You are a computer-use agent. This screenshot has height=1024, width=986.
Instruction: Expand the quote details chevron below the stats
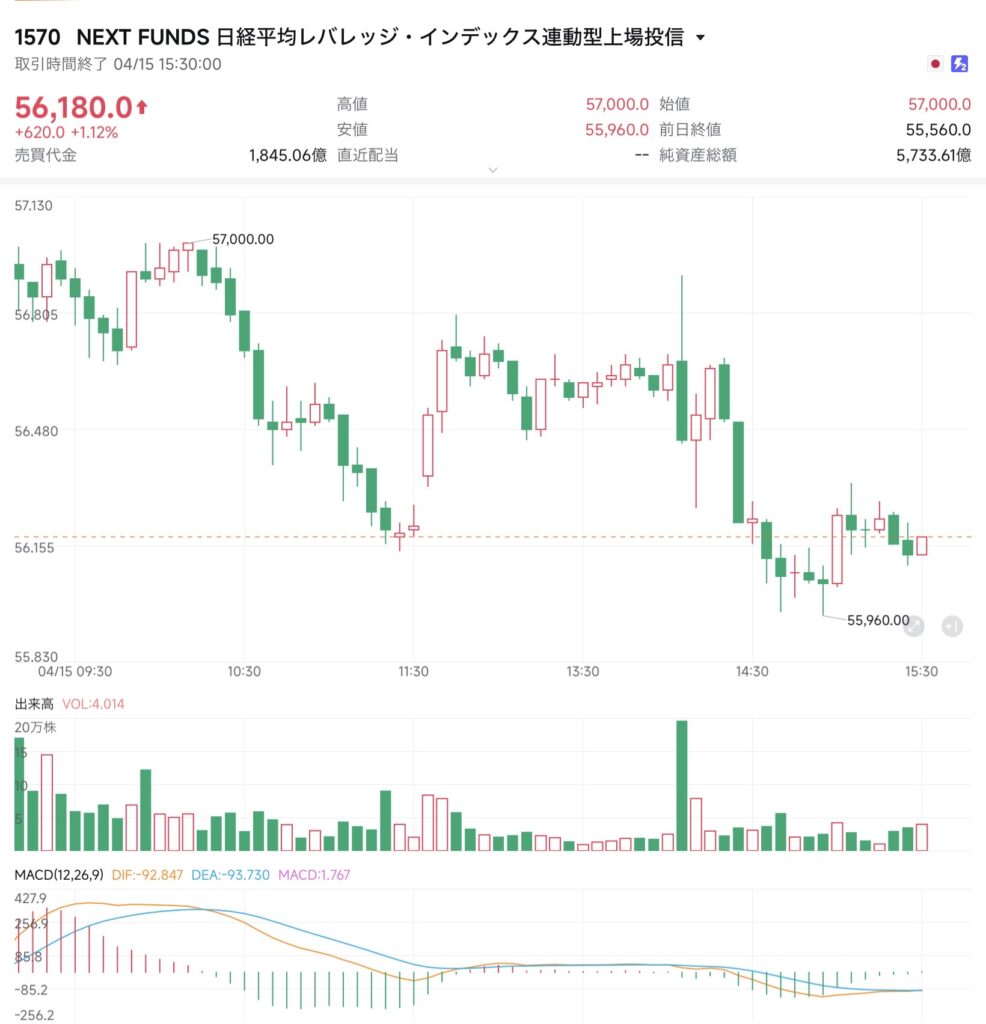pos(492,171)
